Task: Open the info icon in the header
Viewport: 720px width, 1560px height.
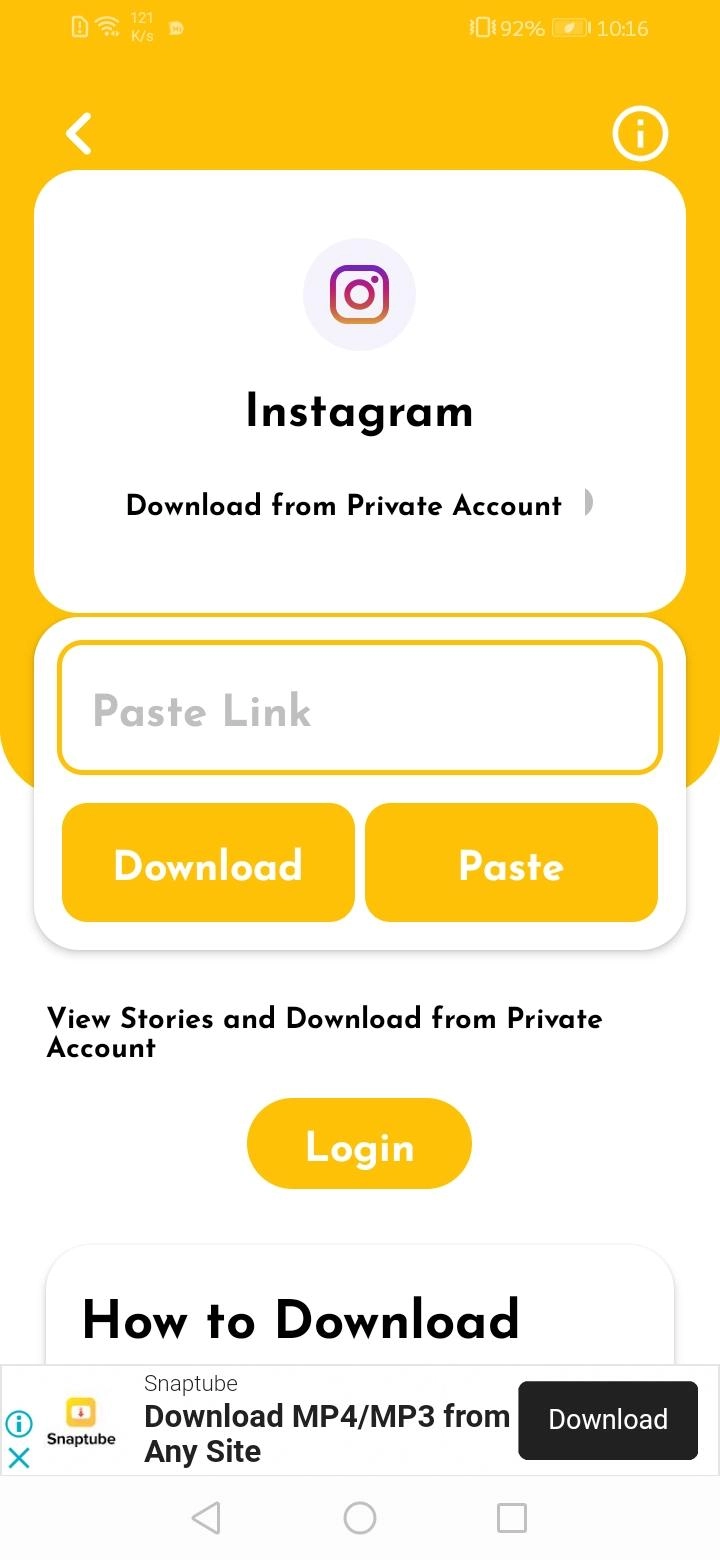Action: pyautogui.click(x=639, y=133)
